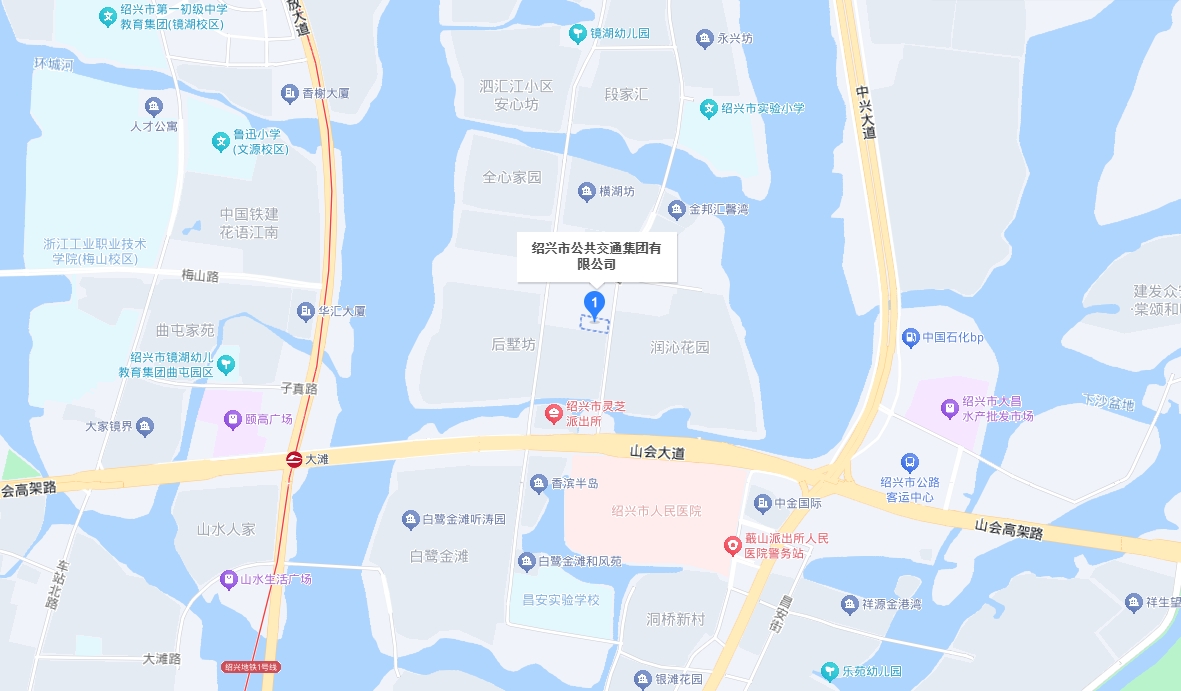Tap the blue marker numbered 1
1181x691 pixels.
click(595, 303)
